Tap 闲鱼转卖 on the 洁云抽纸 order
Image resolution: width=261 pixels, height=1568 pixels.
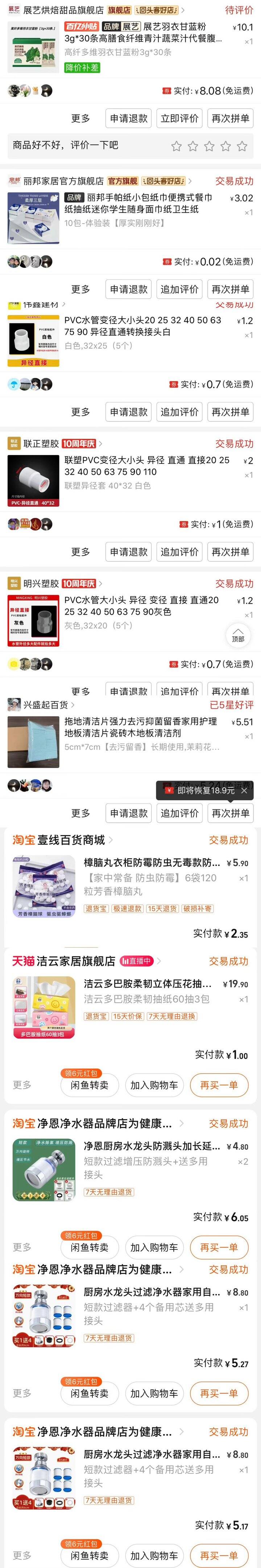click(89, 1085)
